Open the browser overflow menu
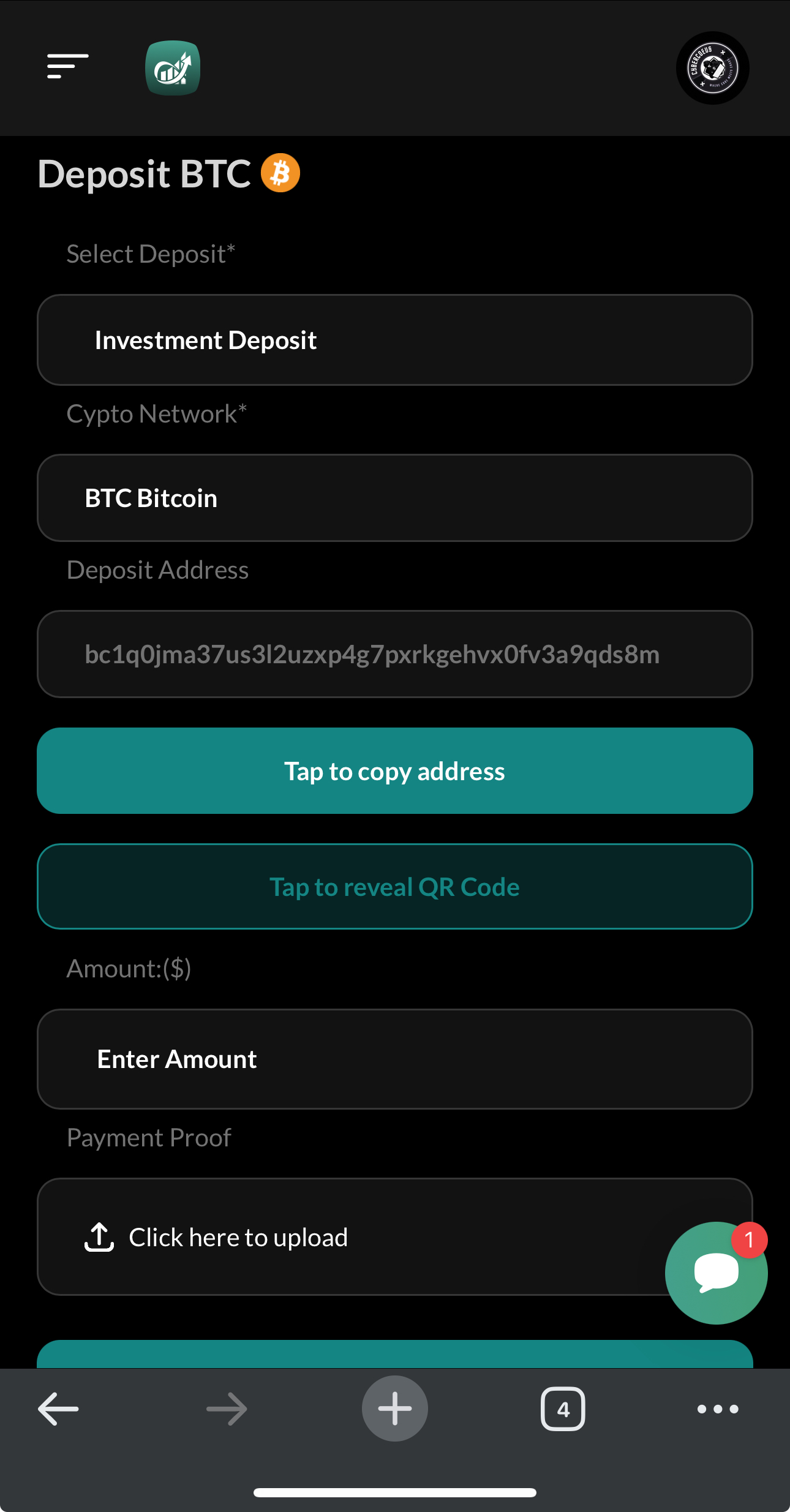Viewport: 790px width, 1512px height. pyautogui.click(x=718, y=1409)
